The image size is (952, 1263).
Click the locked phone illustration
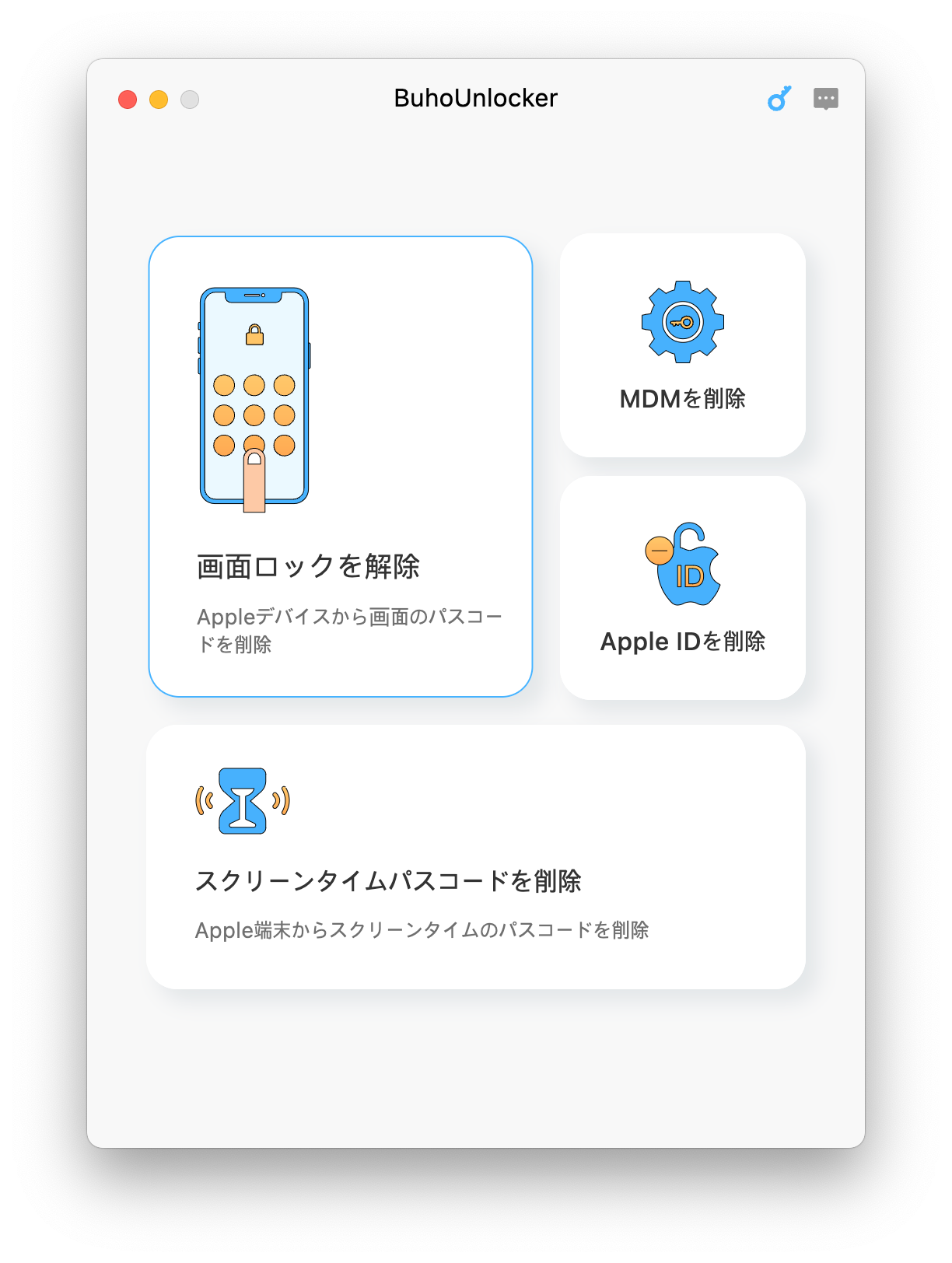pyautogui.click(x=254, y=397)
